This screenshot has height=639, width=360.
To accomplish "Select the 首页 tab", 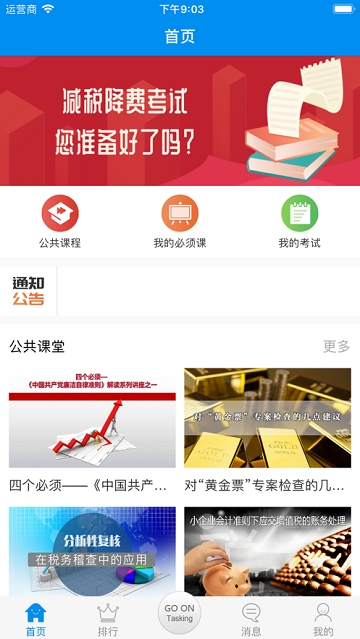I will pos(36,619).
